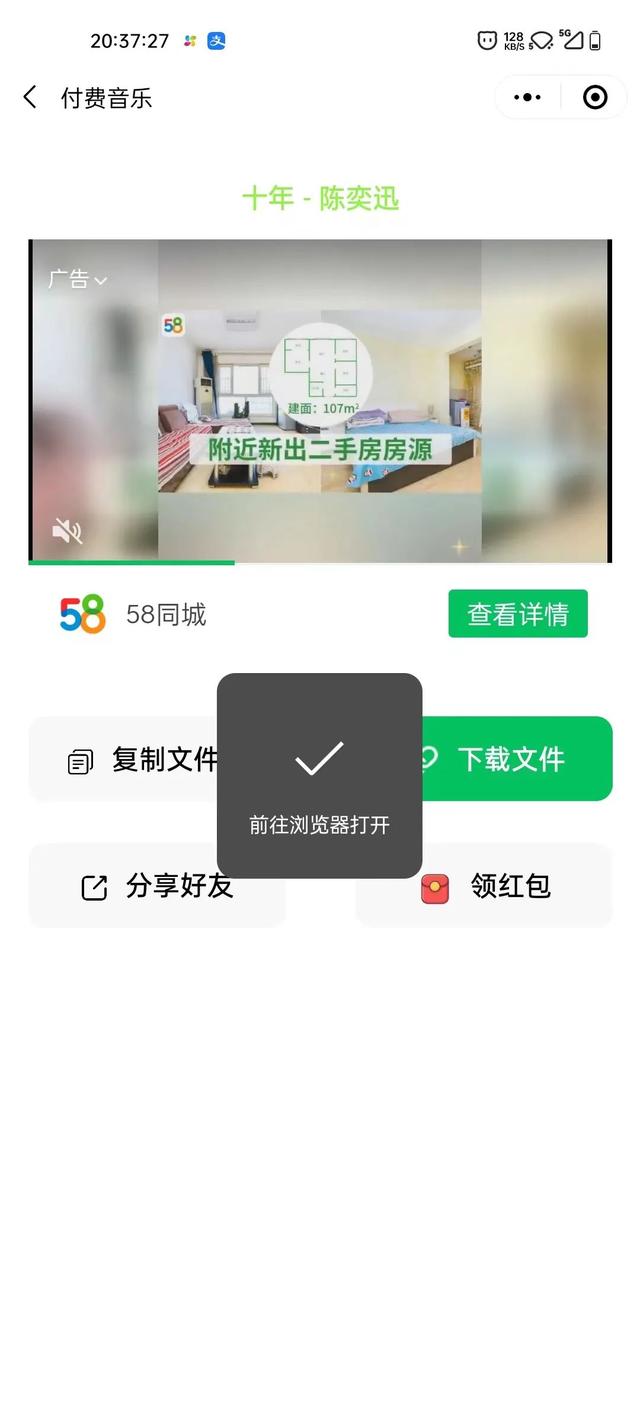Unmute the ad video sound

tap(67, 531)
